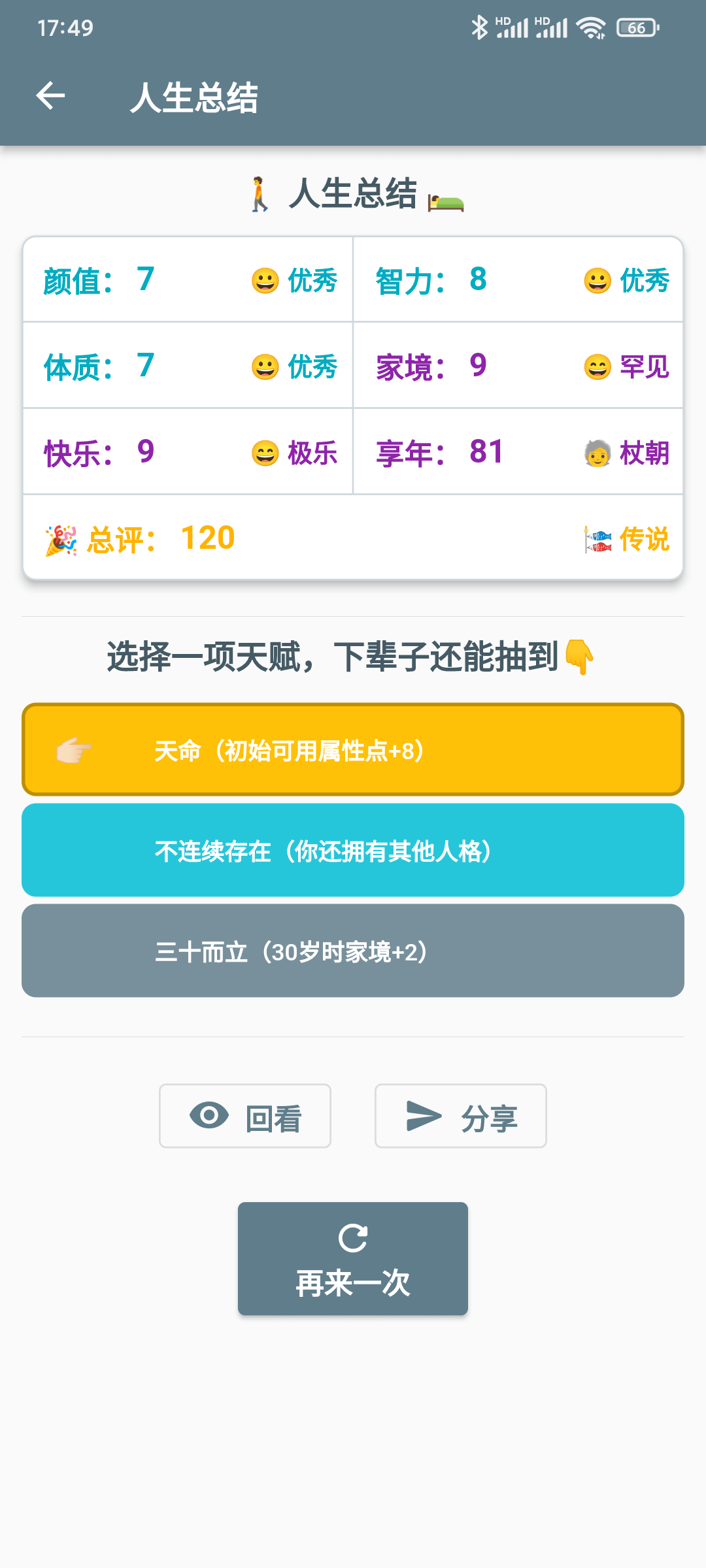Choose the 不连续存在 talent

tap(353, 850)
